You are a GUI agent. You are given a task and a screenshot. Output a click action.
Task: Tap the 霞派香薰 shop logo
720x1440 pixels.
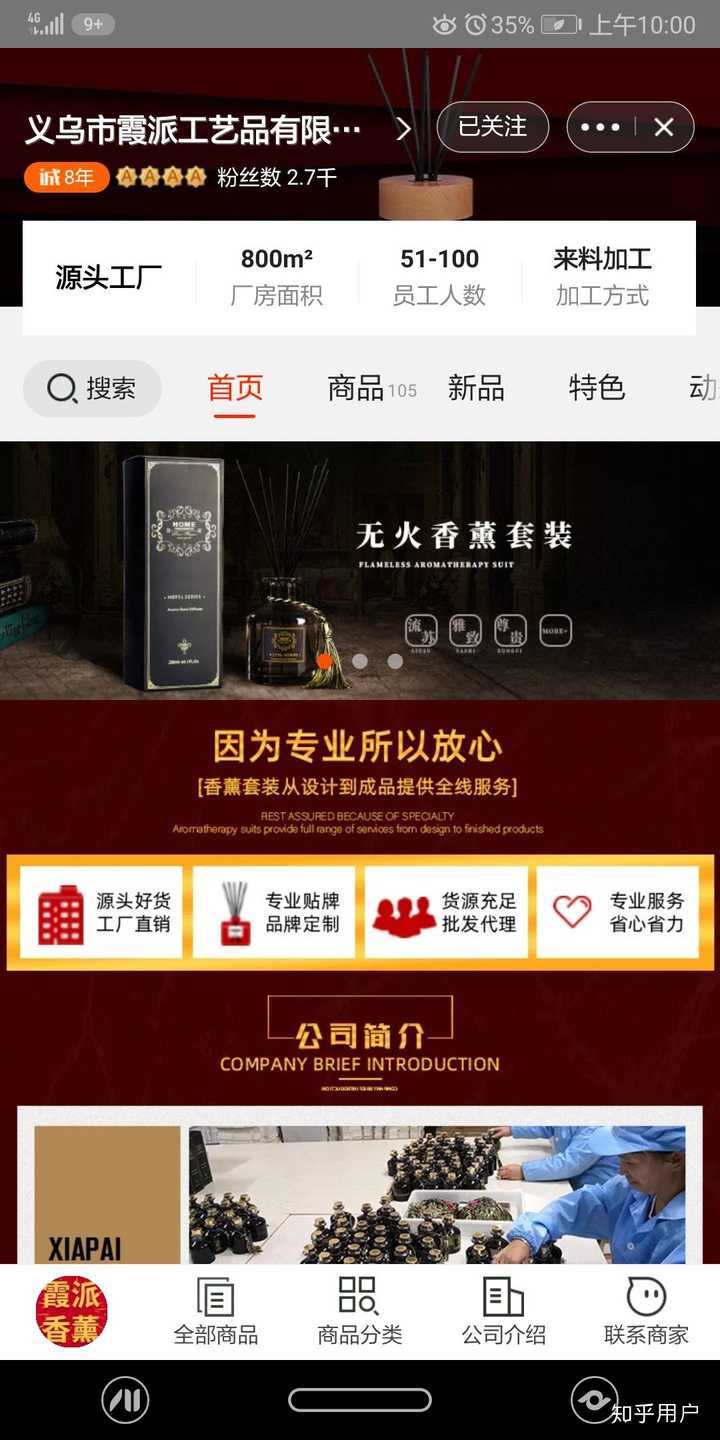[x=72, y=1312]
